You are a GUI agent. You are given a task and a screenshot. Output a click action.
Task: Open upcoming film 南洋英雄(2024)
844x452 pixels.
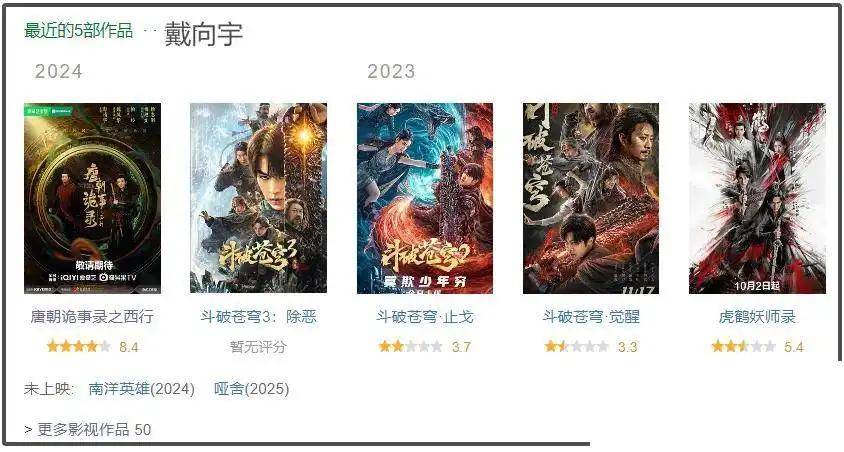[141, 389]
